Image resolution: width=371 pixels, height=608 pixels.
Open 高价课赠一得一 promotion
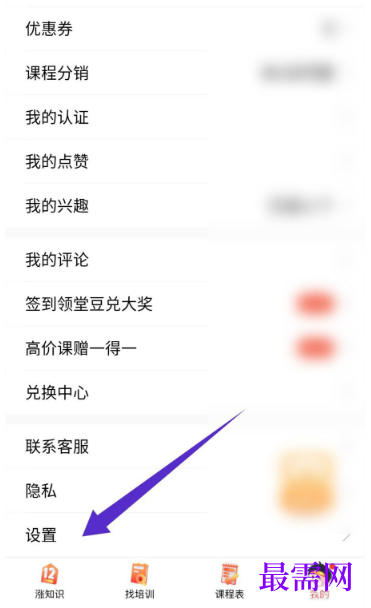point(185,348)
